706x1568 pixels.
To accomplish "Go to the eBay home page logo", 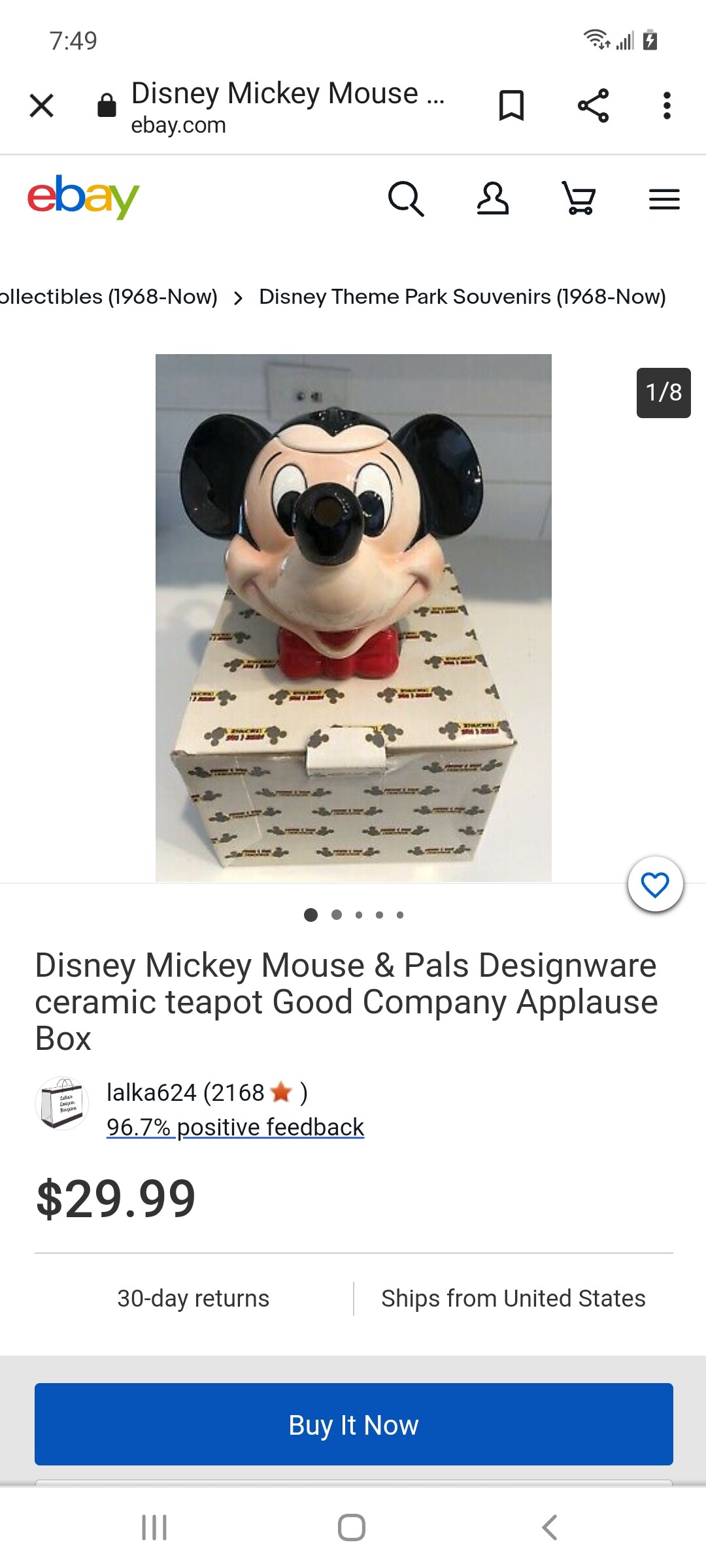I will [x=83, y=197].
